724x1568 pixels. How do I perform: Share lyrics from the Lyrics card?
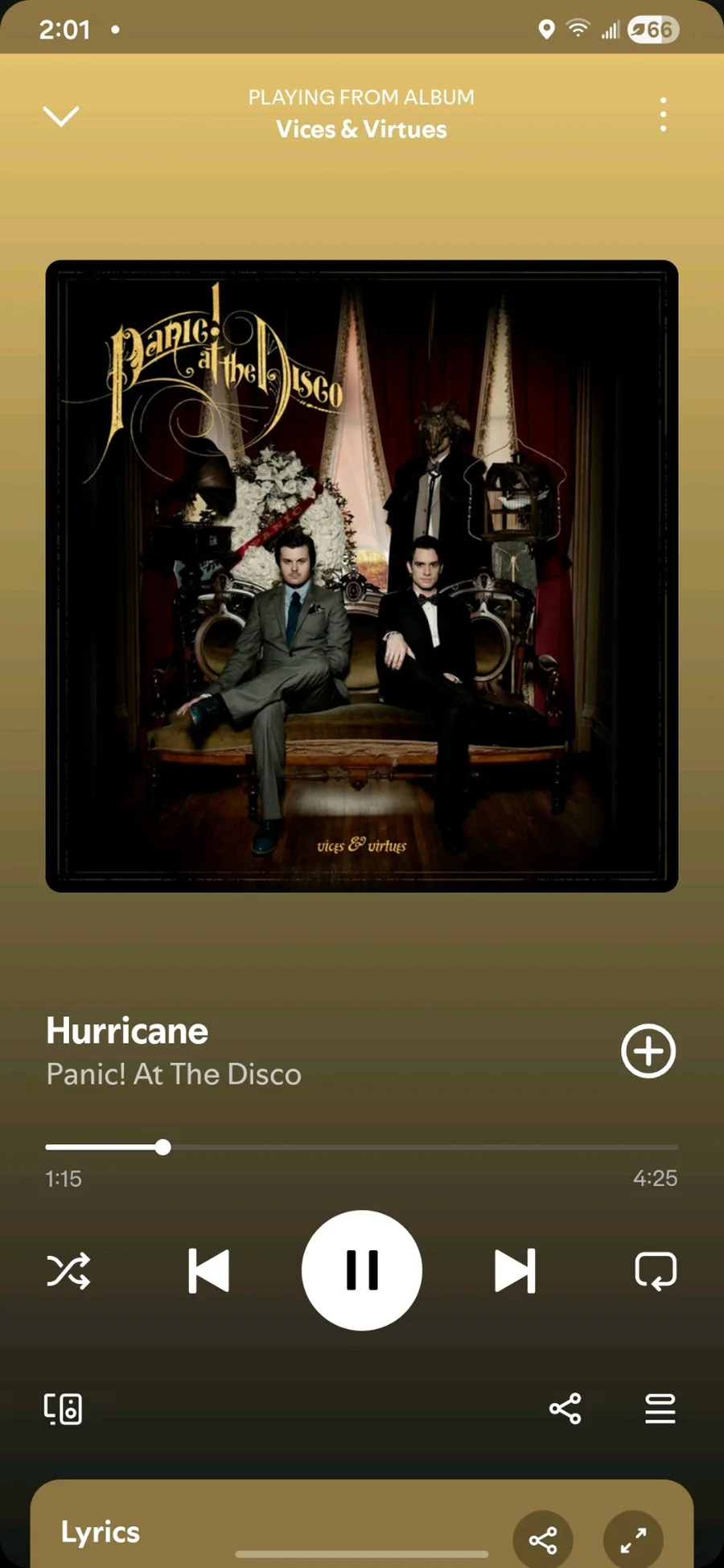(x=543, y=1540)
